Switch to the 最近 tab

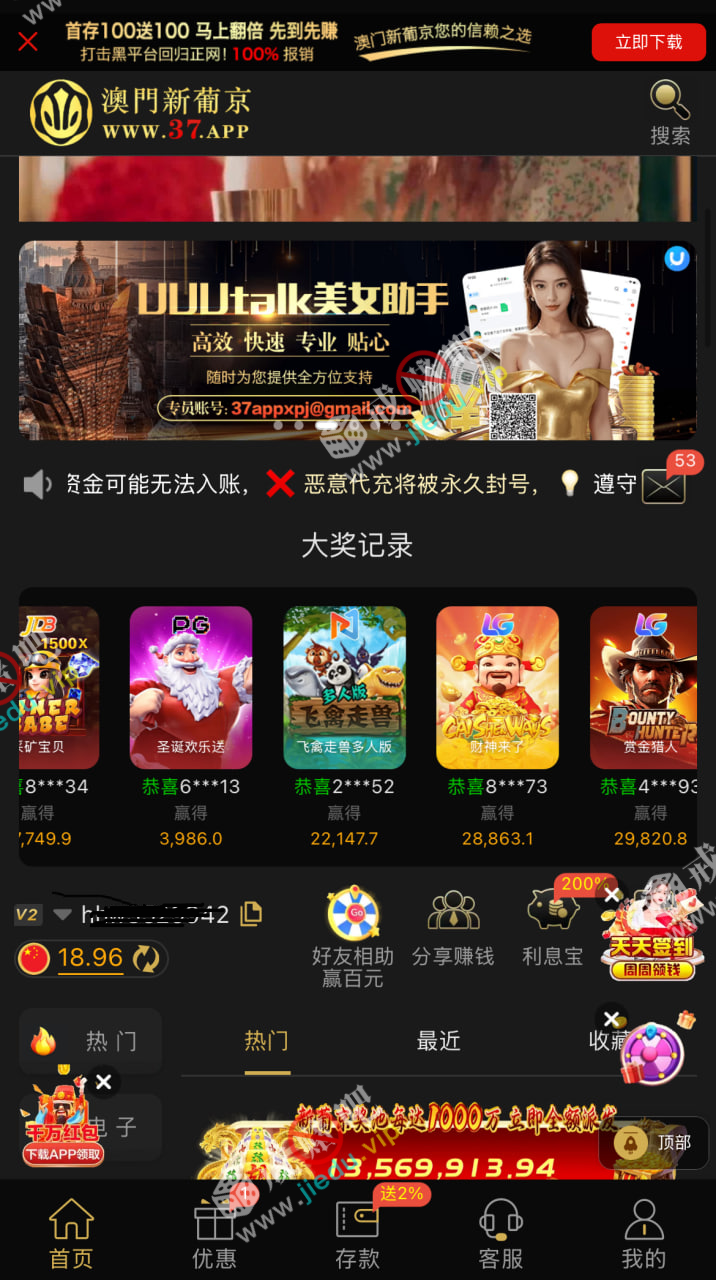click(x=438, y=1041)
